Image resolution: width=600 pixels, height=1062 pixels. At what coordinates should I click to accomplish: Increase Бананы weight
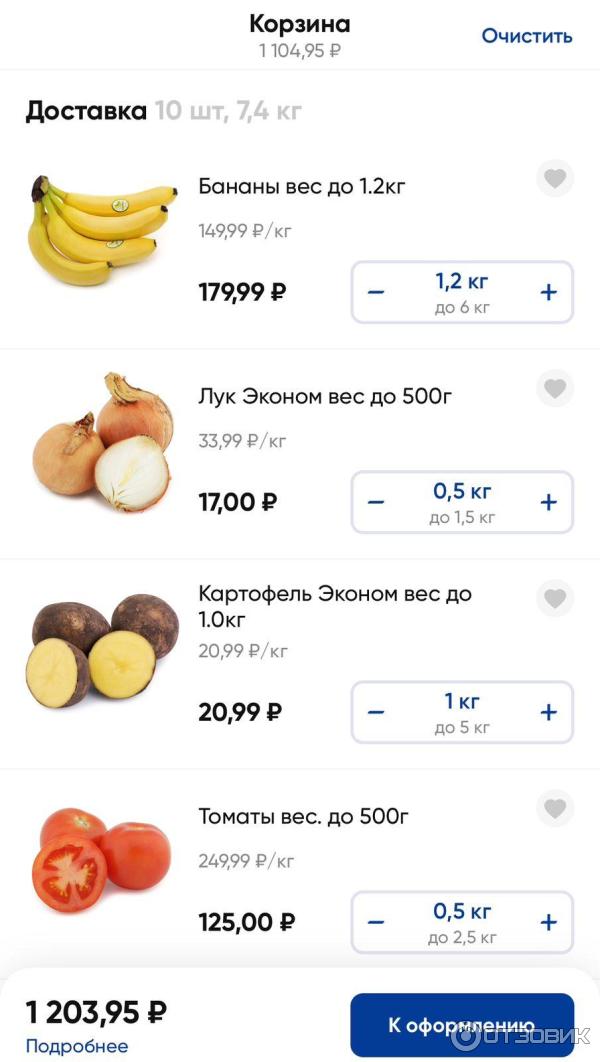[x=548, y=292]
